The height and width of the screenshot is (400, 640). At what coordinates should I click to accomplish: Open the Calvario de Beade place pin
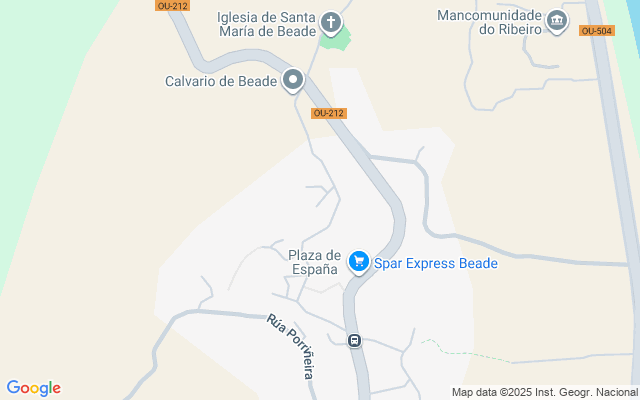point(293,79)
